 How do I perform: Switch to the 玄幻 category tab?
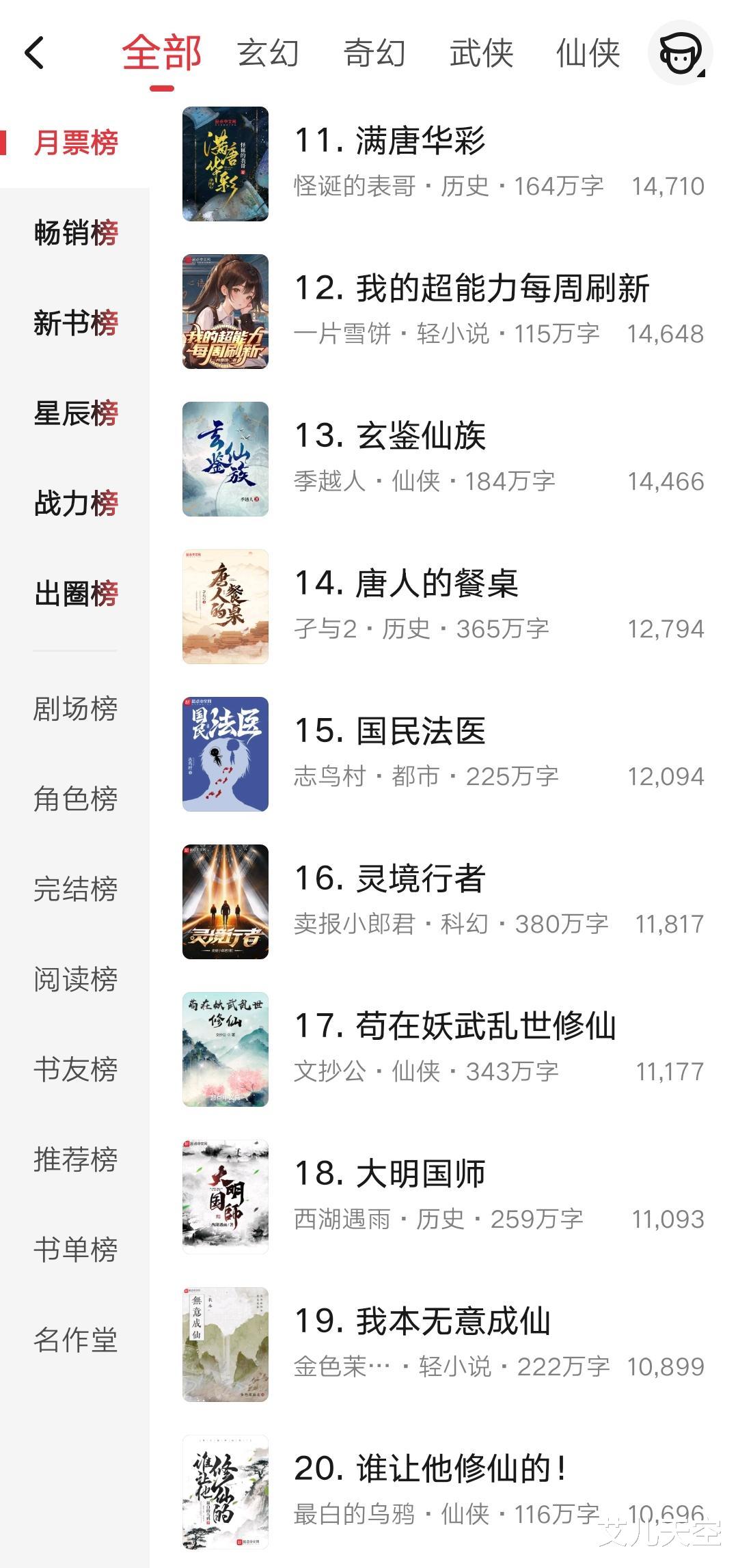268,53
